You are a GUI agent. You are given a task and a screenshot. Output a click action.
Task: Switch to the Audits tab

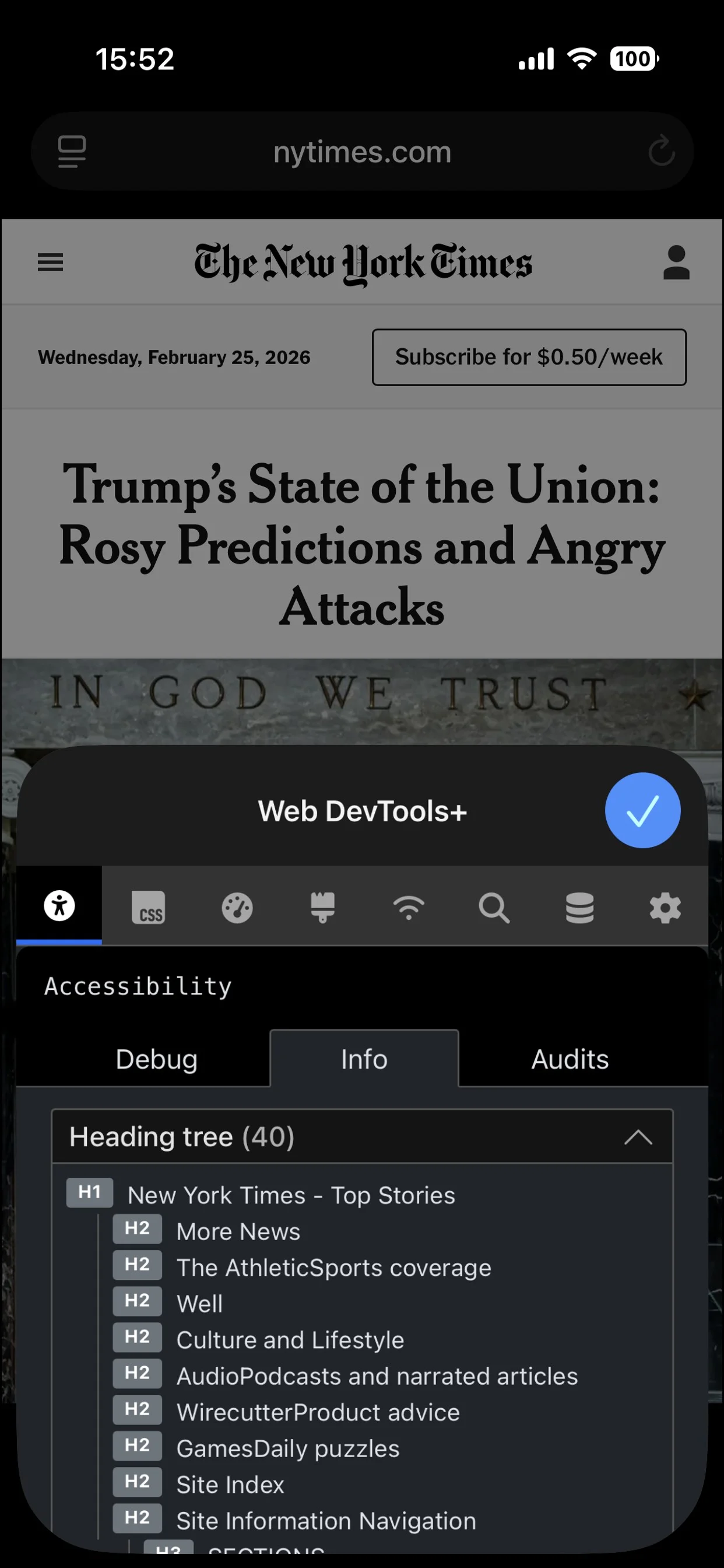570,1059
